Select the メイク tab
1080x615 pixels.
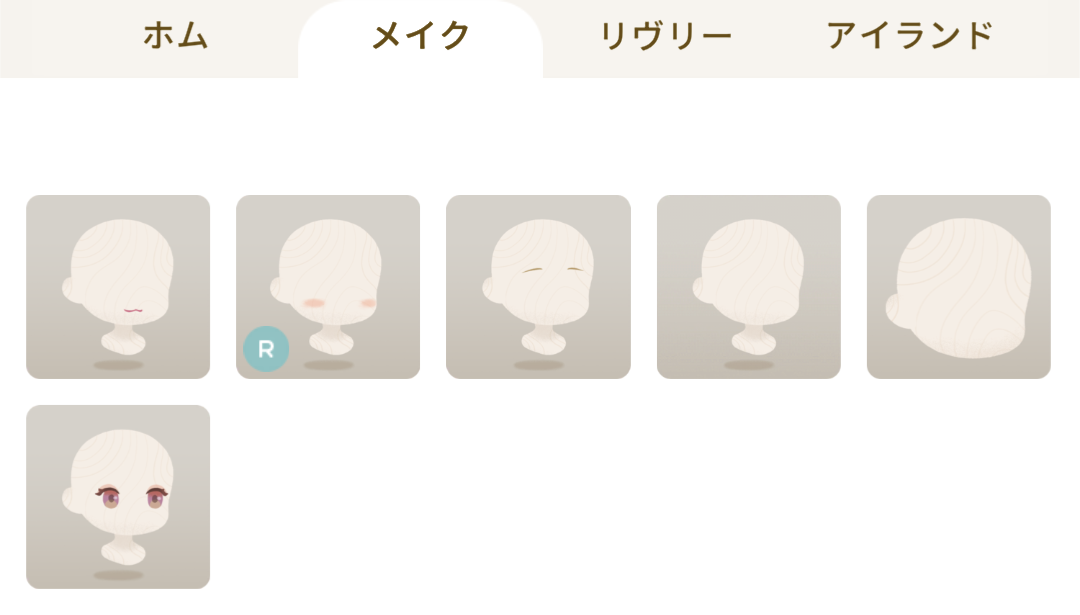[x=420, y=37]
